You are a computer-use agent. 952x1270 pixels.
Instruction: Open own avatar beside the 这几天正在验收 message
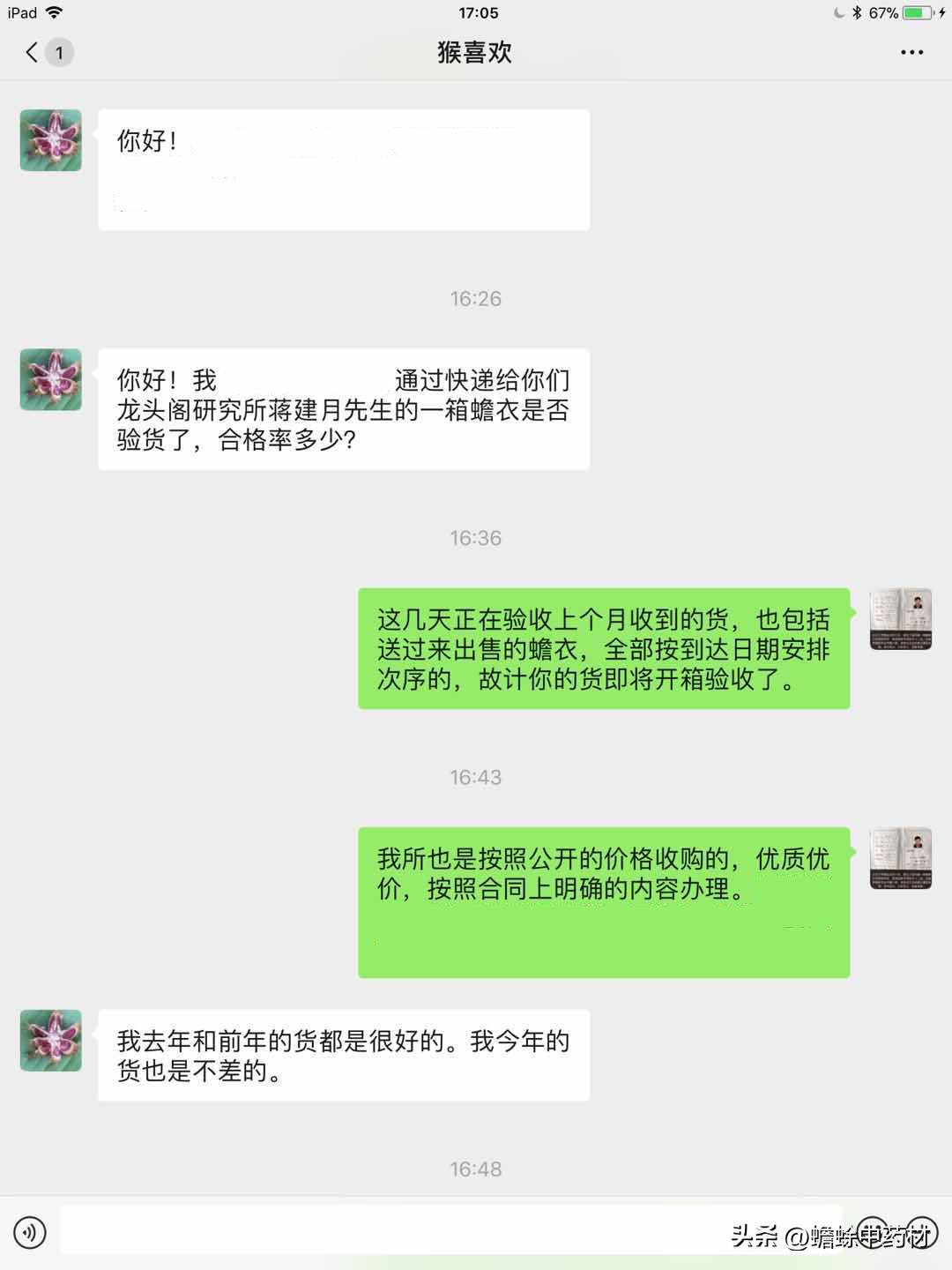(x=901, y=619)
